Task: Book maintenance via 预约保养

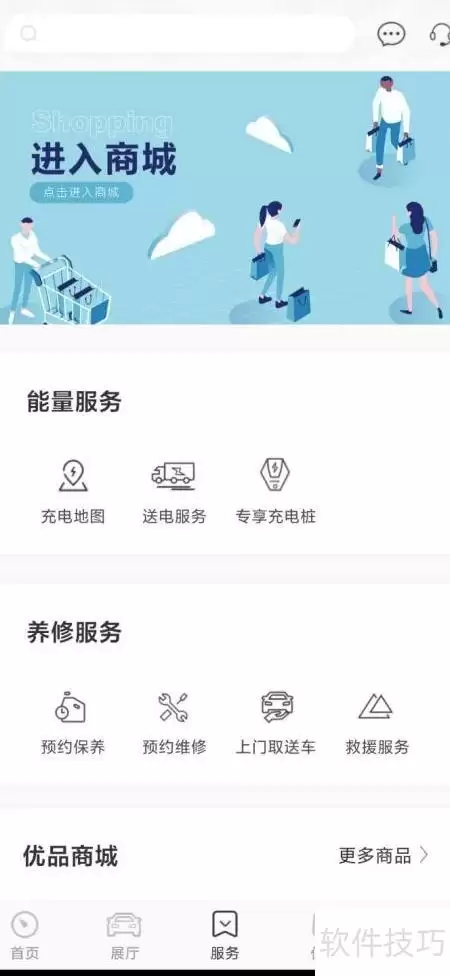Action: tap(72, 722)
